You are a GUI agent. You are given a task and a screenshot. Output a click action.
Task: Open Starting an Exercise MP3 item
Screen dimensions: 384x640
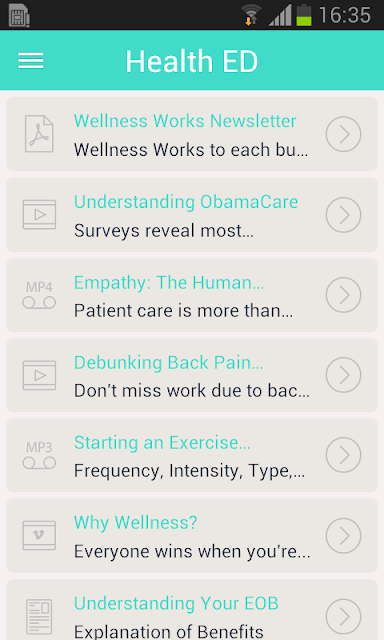click(192, 455)
